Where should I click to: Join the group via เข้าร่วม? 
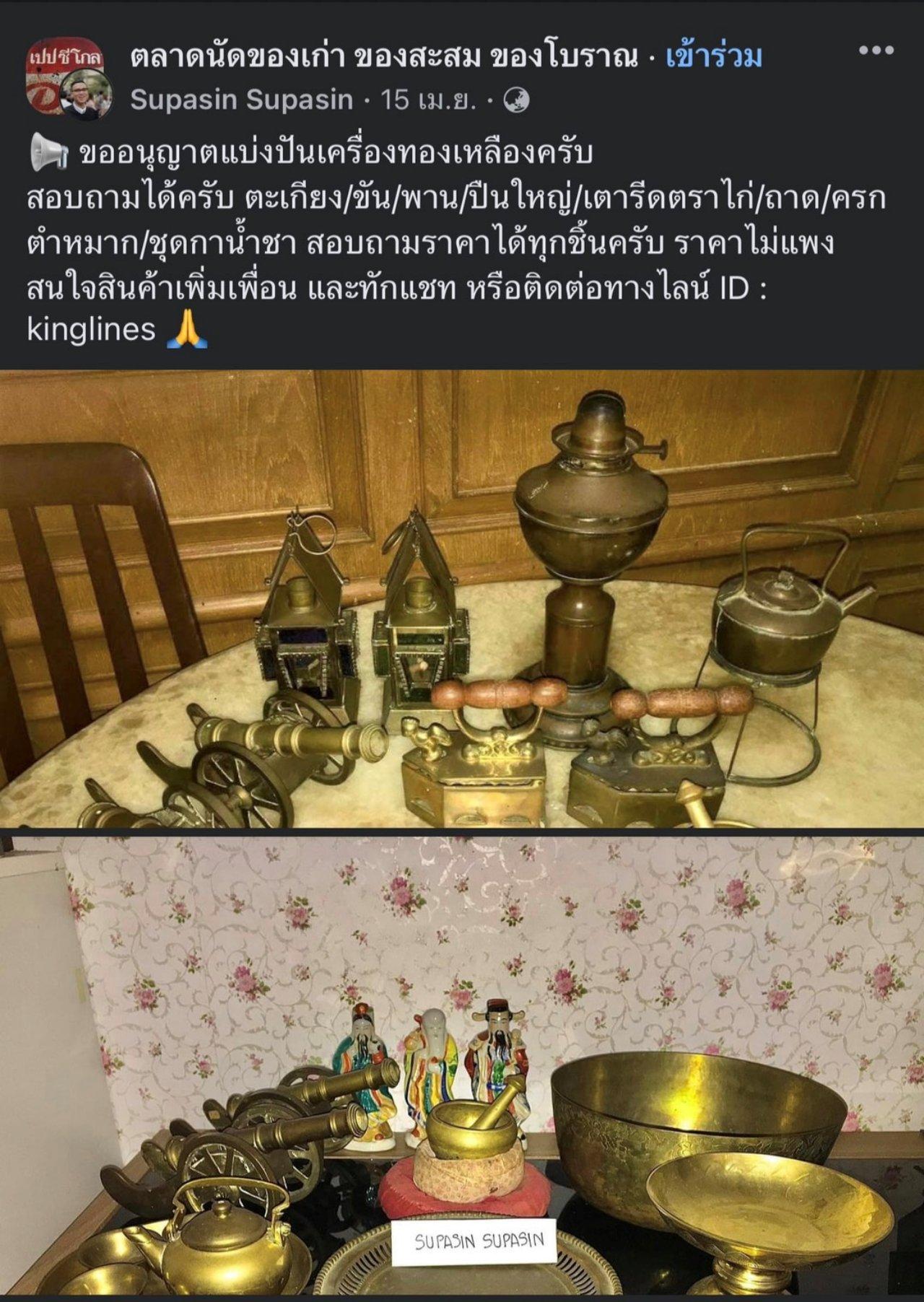point(713,56)
